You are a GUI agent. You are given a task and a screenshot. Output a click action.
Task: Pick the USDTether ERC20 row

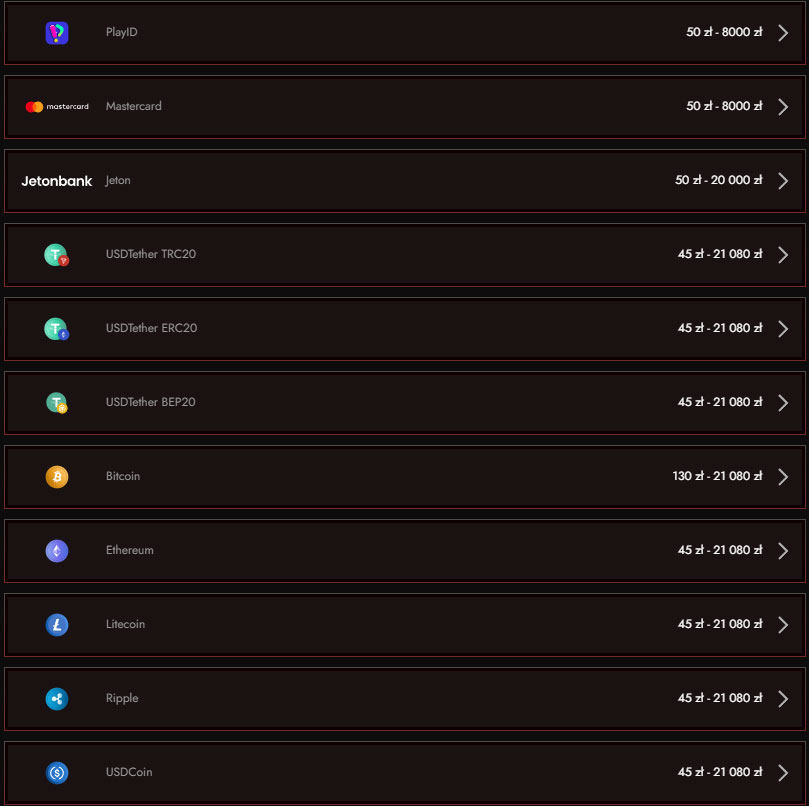pos(404,329)
